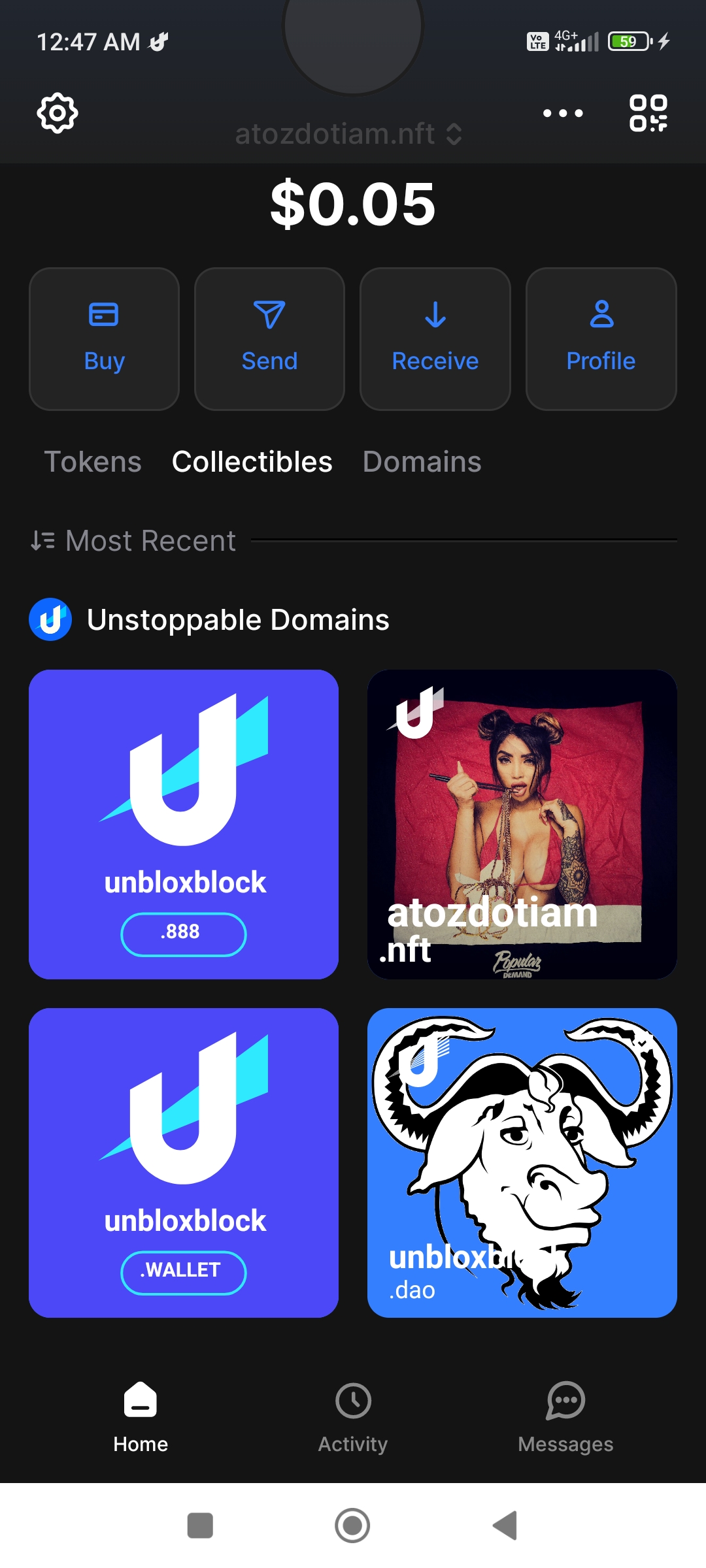The height and width of the screenshot is (1568, 706).
Task: Open the QR code scanner
Action: 648,113
